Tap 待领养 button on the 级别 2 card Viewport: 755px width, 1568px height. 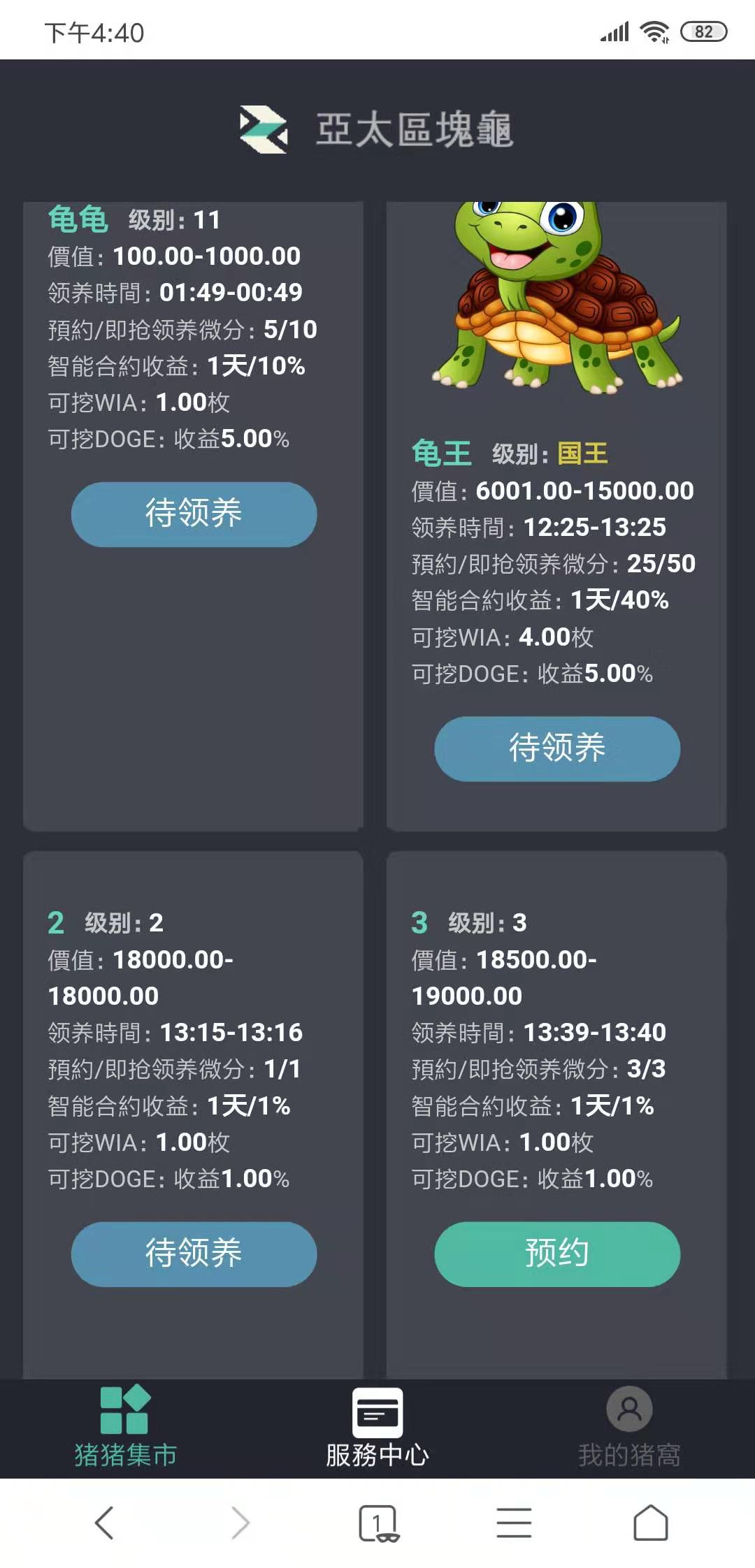coord(194,1254)
